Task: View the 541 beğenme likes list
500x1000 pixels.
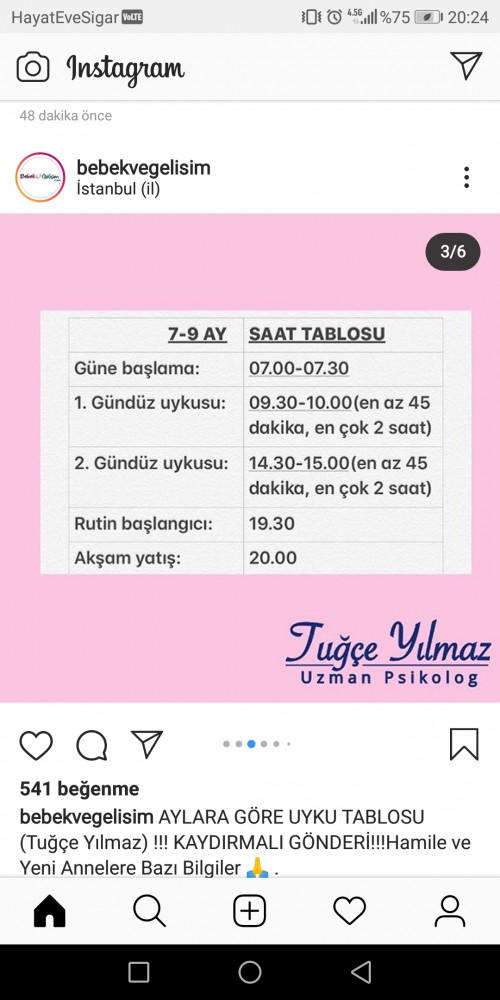Action: click(x=79, y=789)
